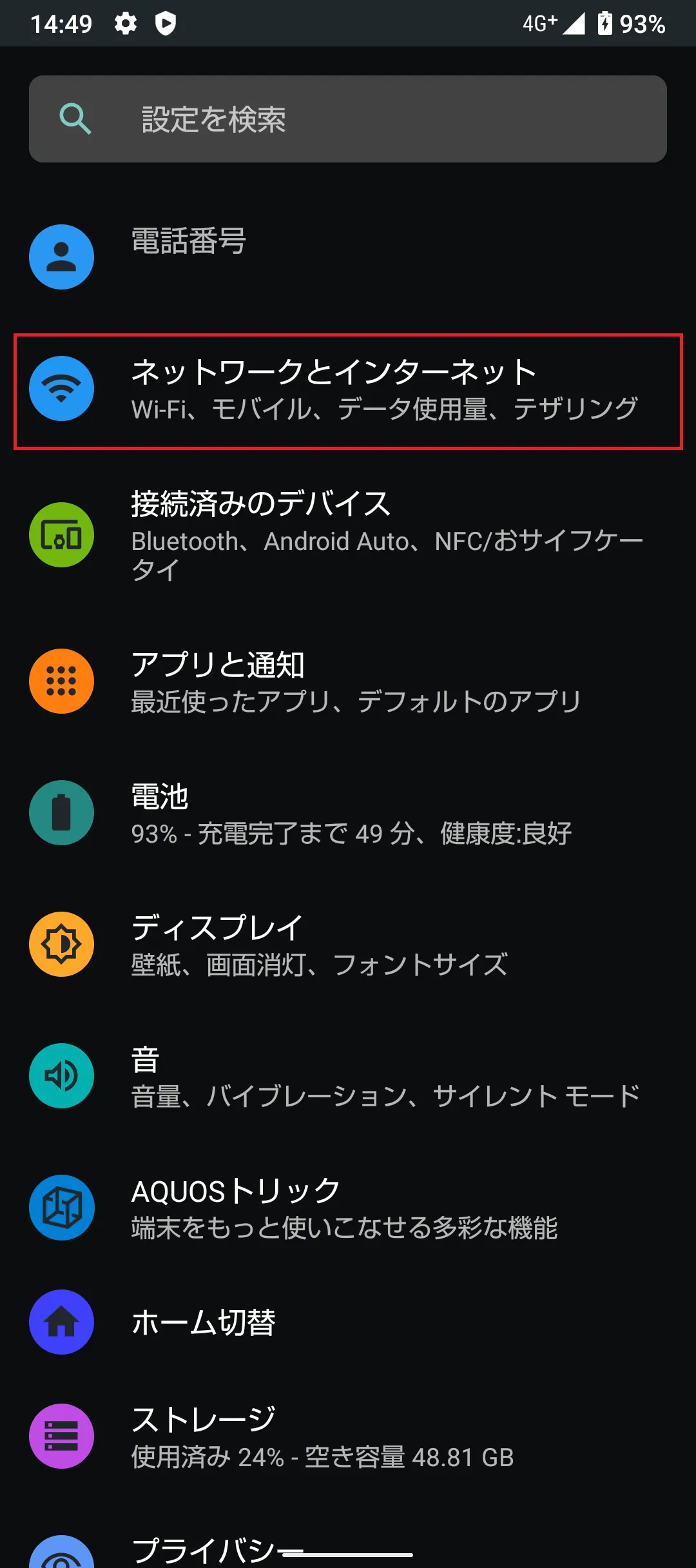
Task: Open ディスプレイ settings
Action: click(x=348, y=945)
